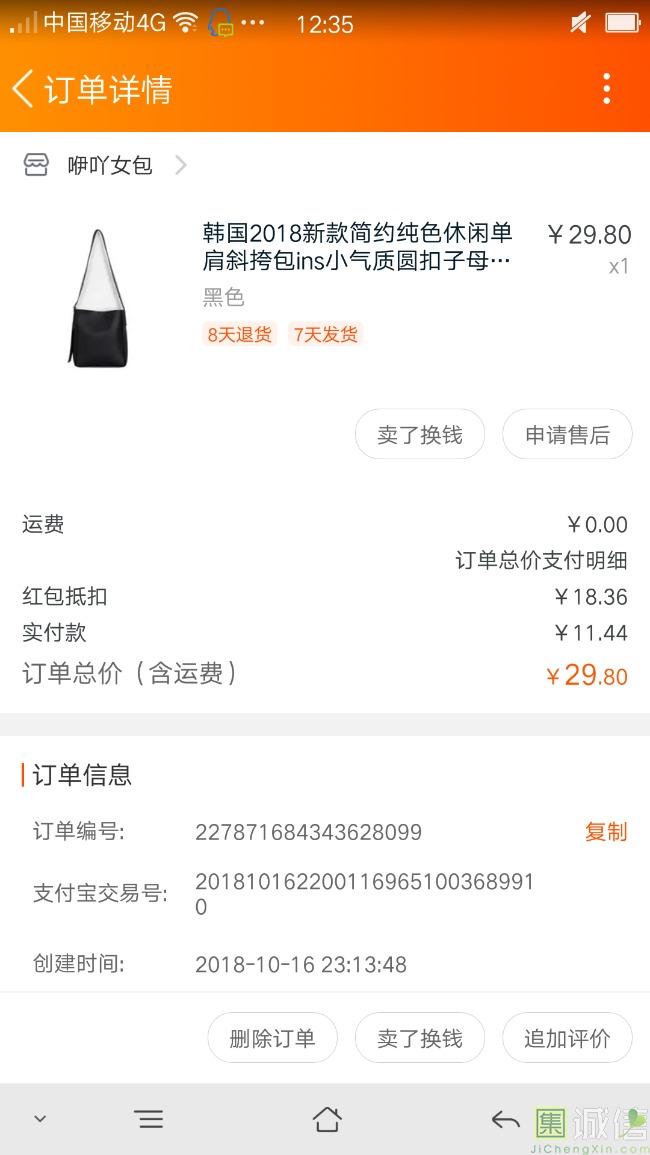
Task: Open the three-dot overflow menu
Action: point(606,89)
